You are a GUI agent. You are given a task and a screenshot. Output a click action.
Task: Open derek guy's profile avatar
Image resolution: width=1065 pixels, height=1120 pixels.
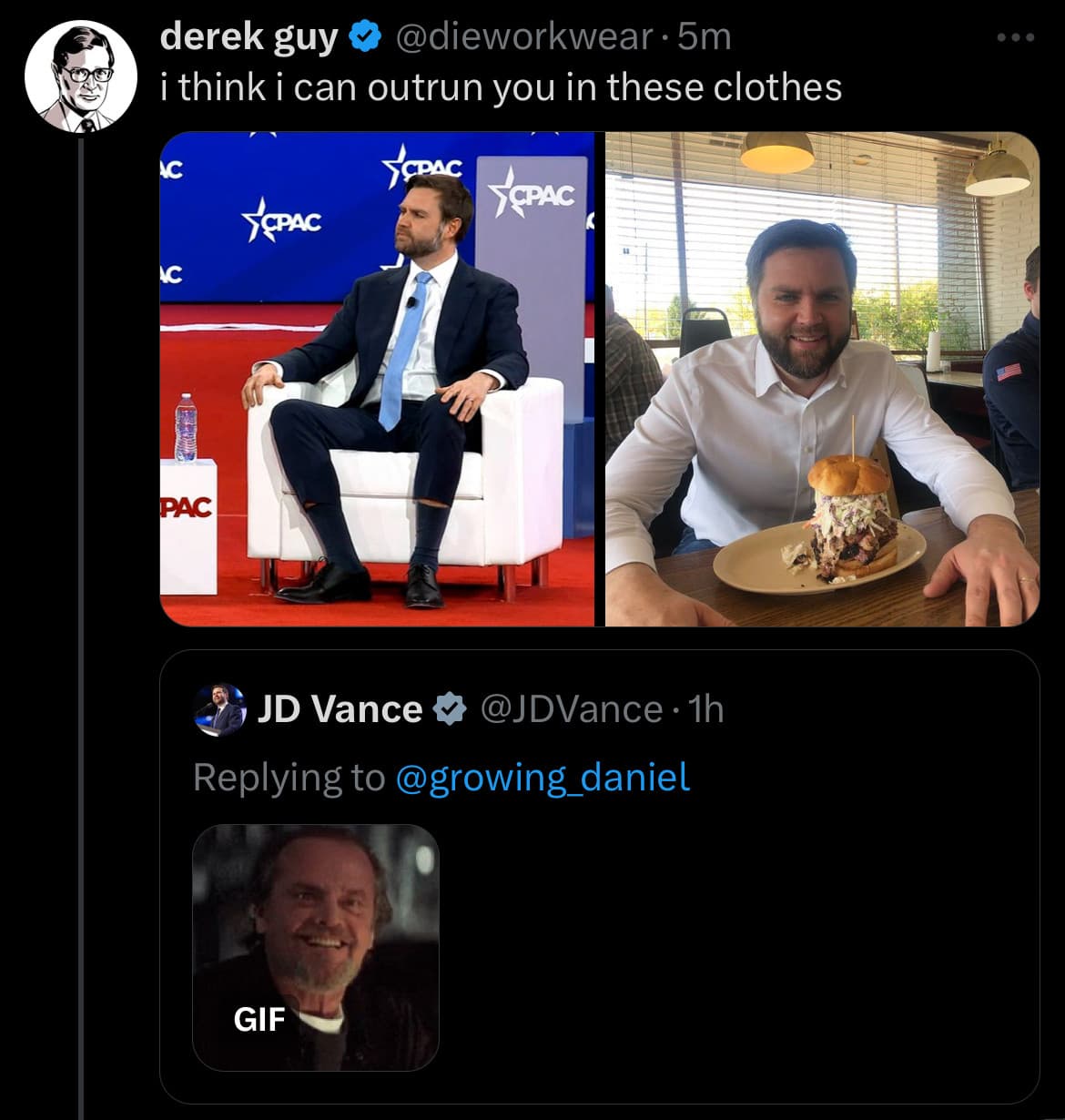coord(80,76)
